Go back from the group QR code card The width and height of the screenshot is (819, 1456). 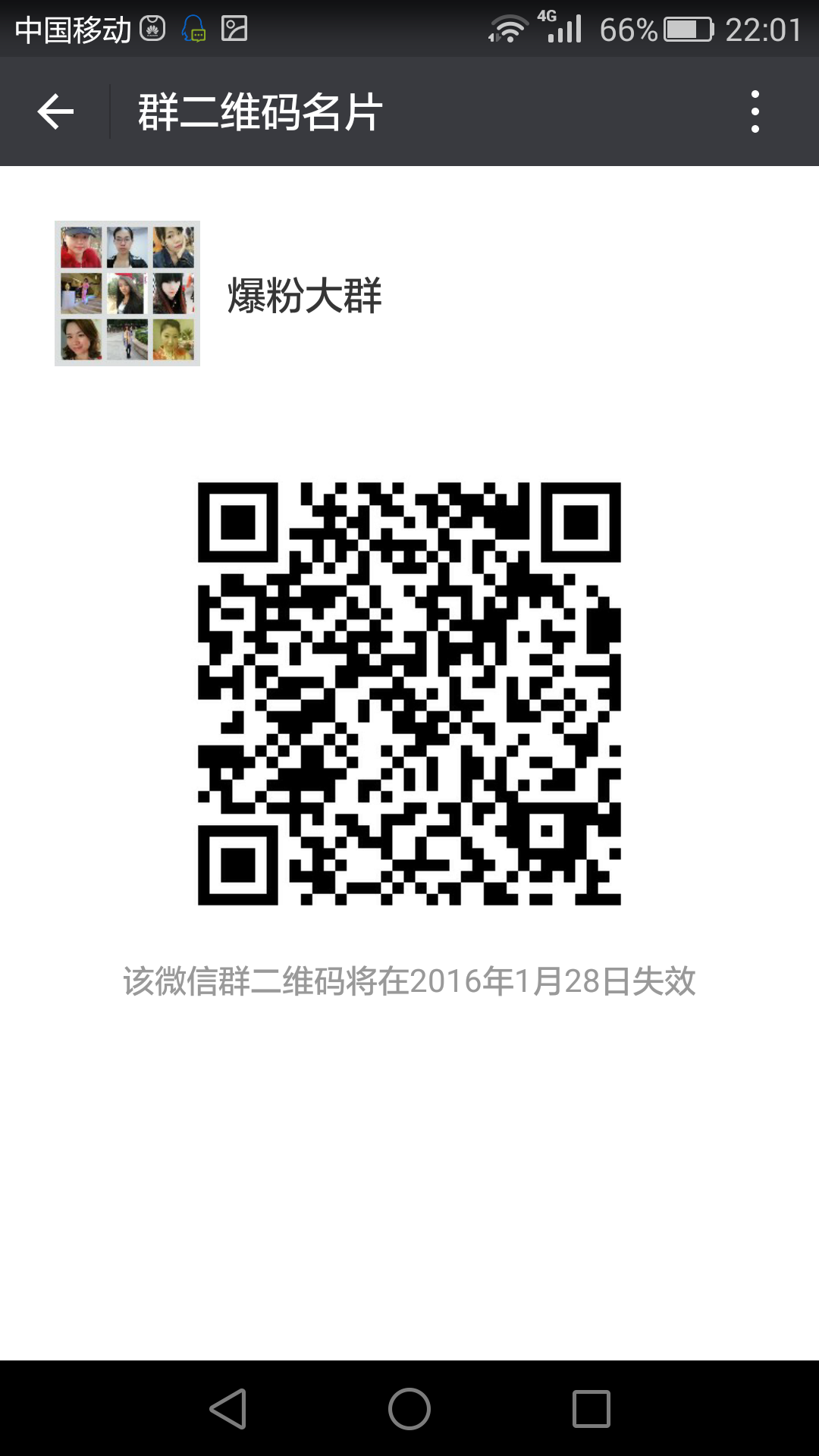[55, 112]
